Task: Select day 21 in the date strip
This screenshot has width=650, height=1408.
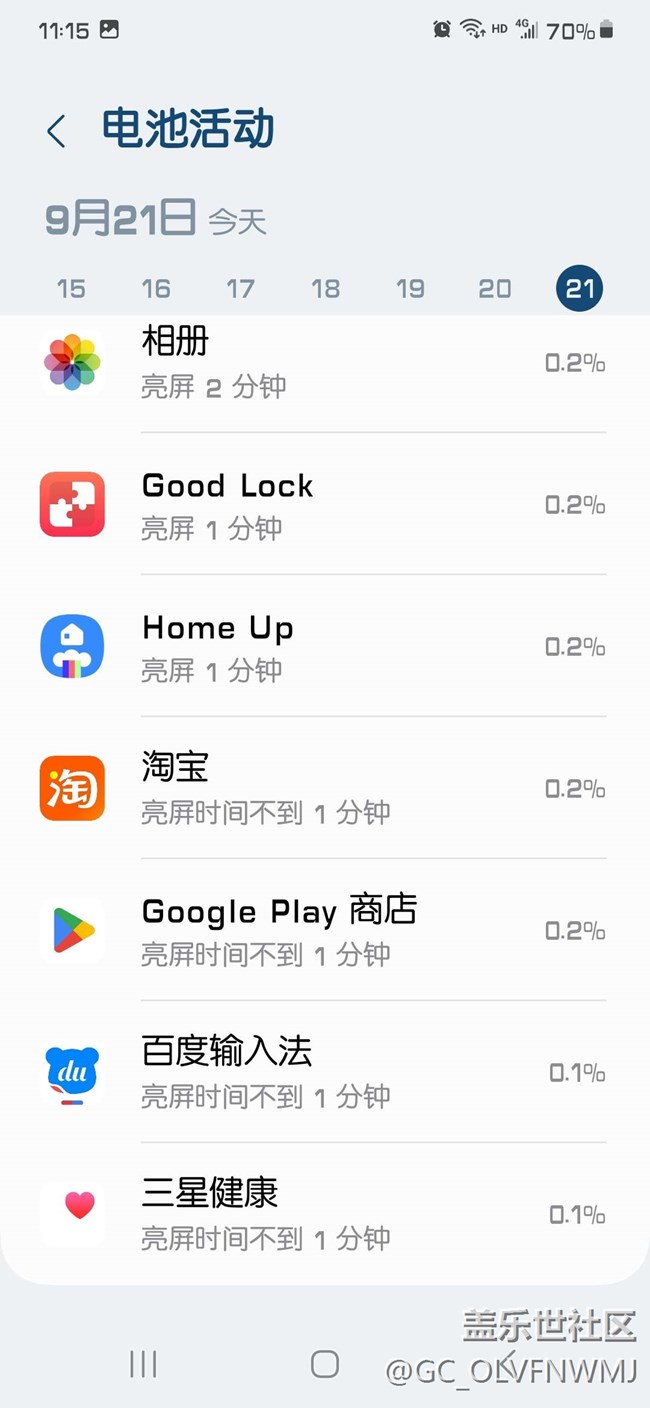Action: click(580, 288)
